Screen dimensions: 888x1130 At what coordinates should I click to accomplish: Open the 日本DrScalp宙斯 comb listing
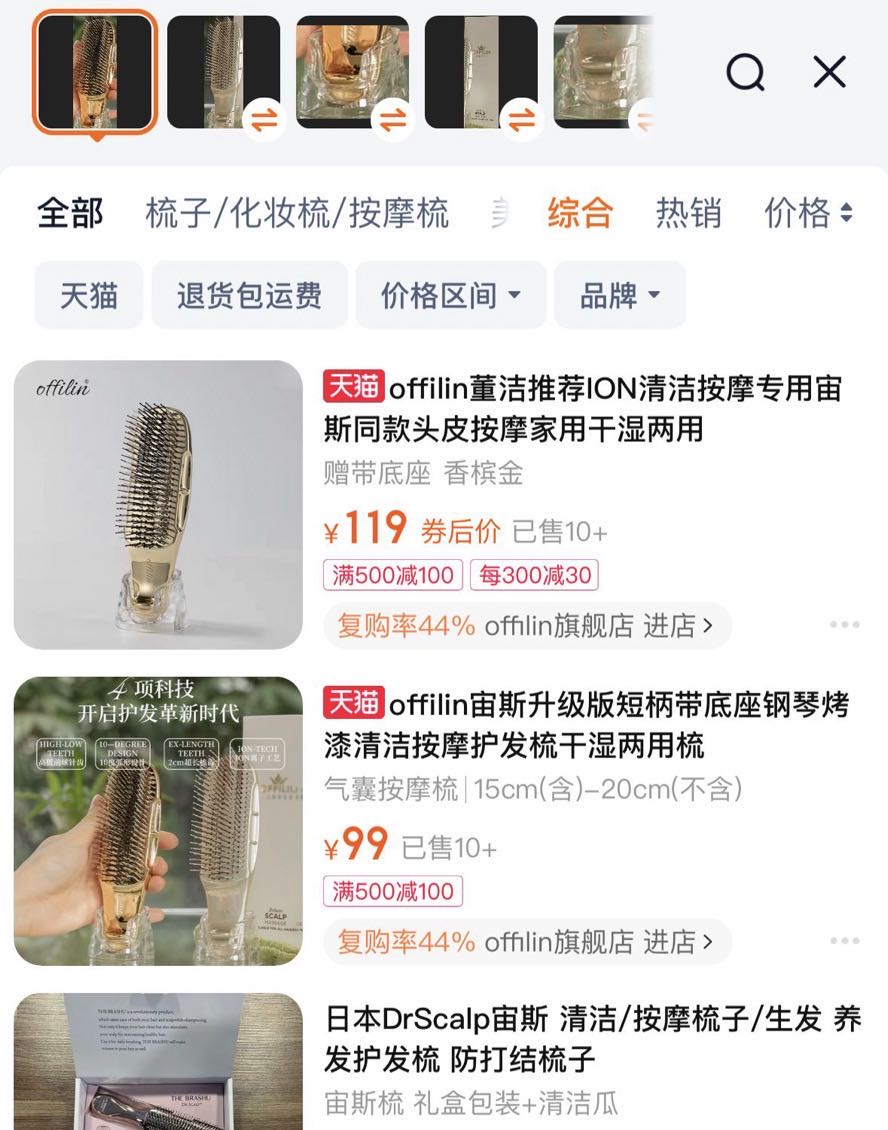pyautogui.click(x=592, y=1039)
